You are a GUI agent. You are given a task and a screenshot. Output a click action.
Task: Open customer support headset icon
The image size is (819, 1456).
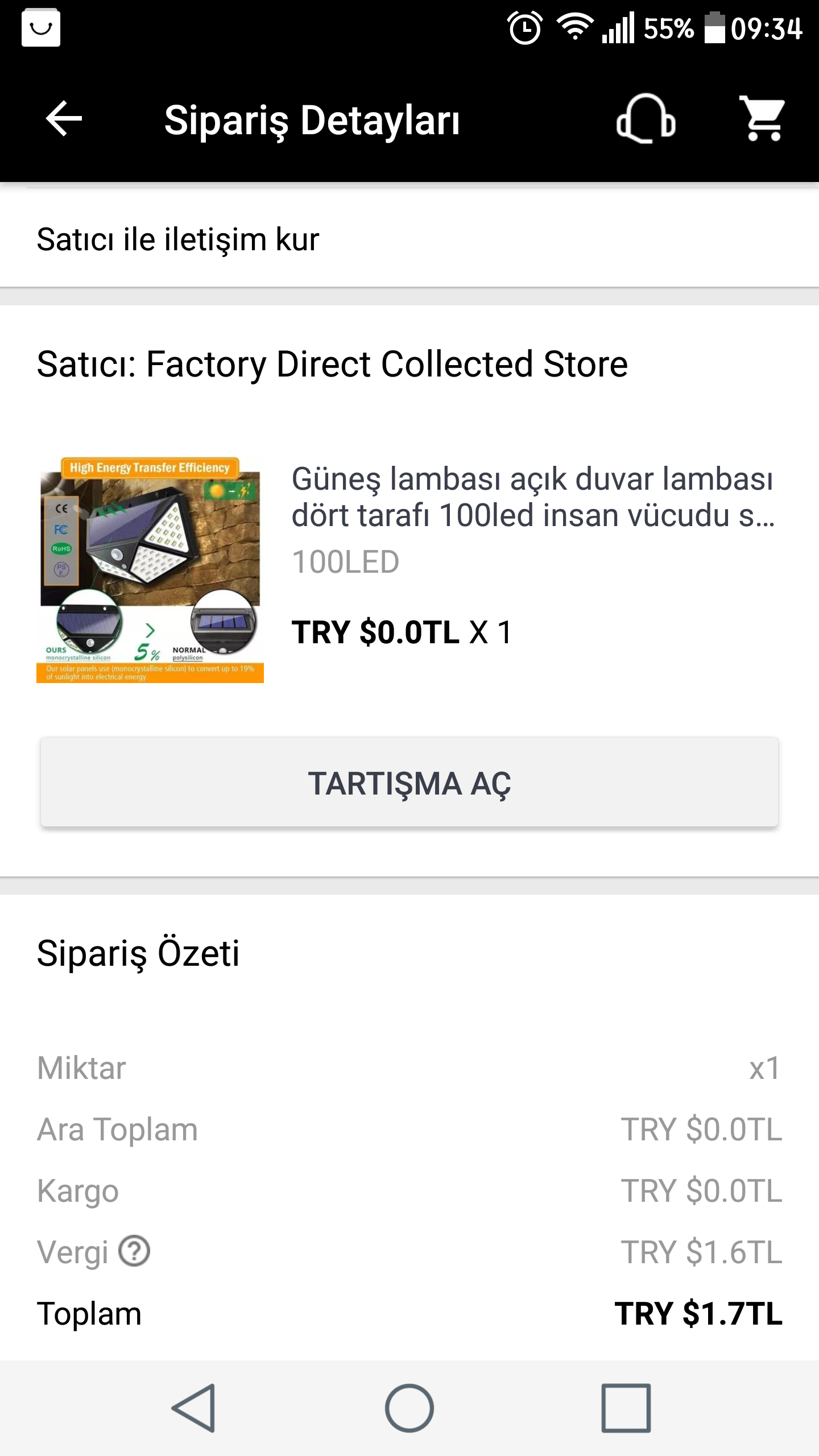tap(646, 119)
